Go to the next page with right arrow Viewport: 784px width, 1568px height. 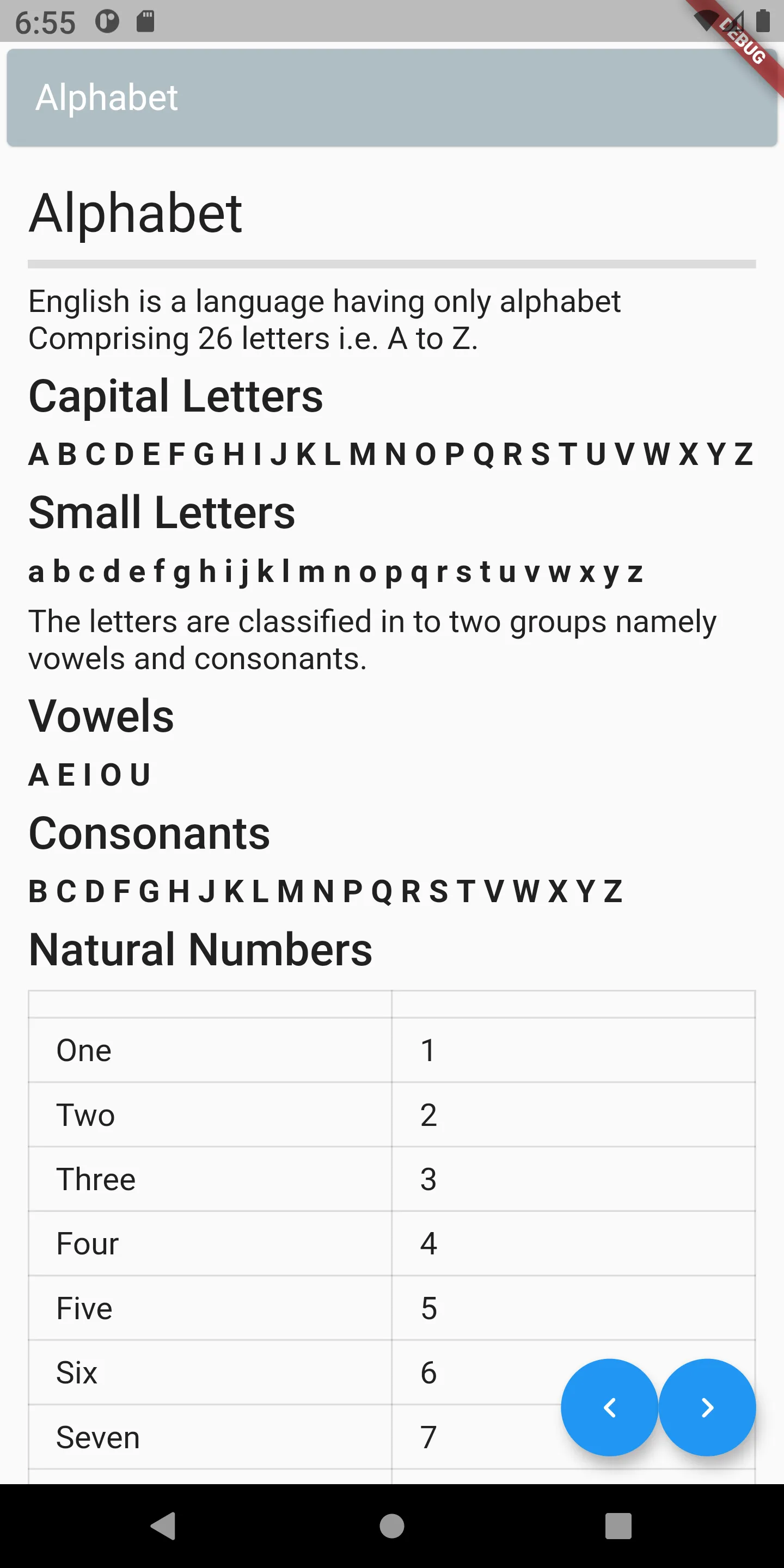(707, 1407)
